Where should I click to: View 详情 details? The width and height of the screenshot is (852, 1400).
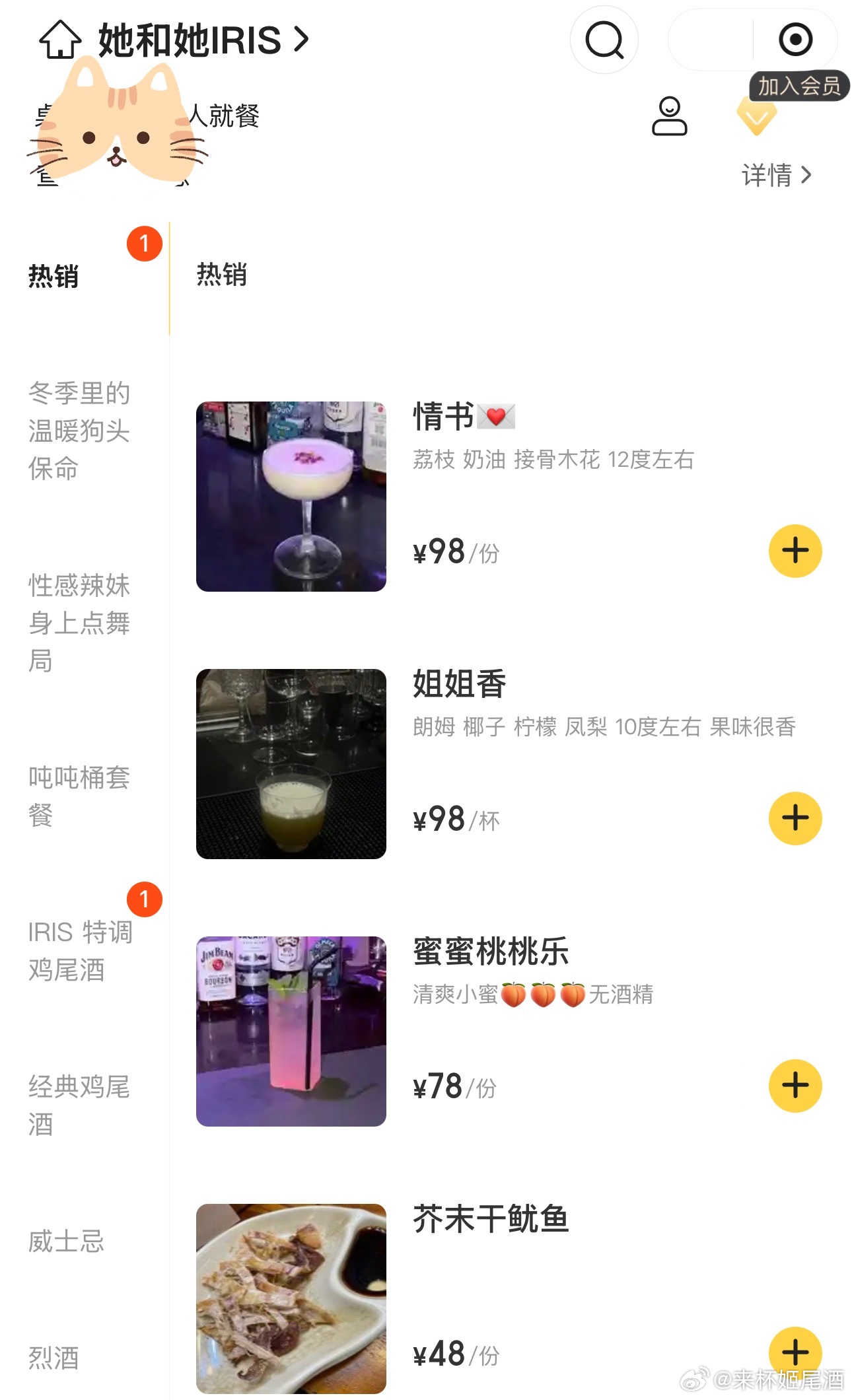point(776,175)
